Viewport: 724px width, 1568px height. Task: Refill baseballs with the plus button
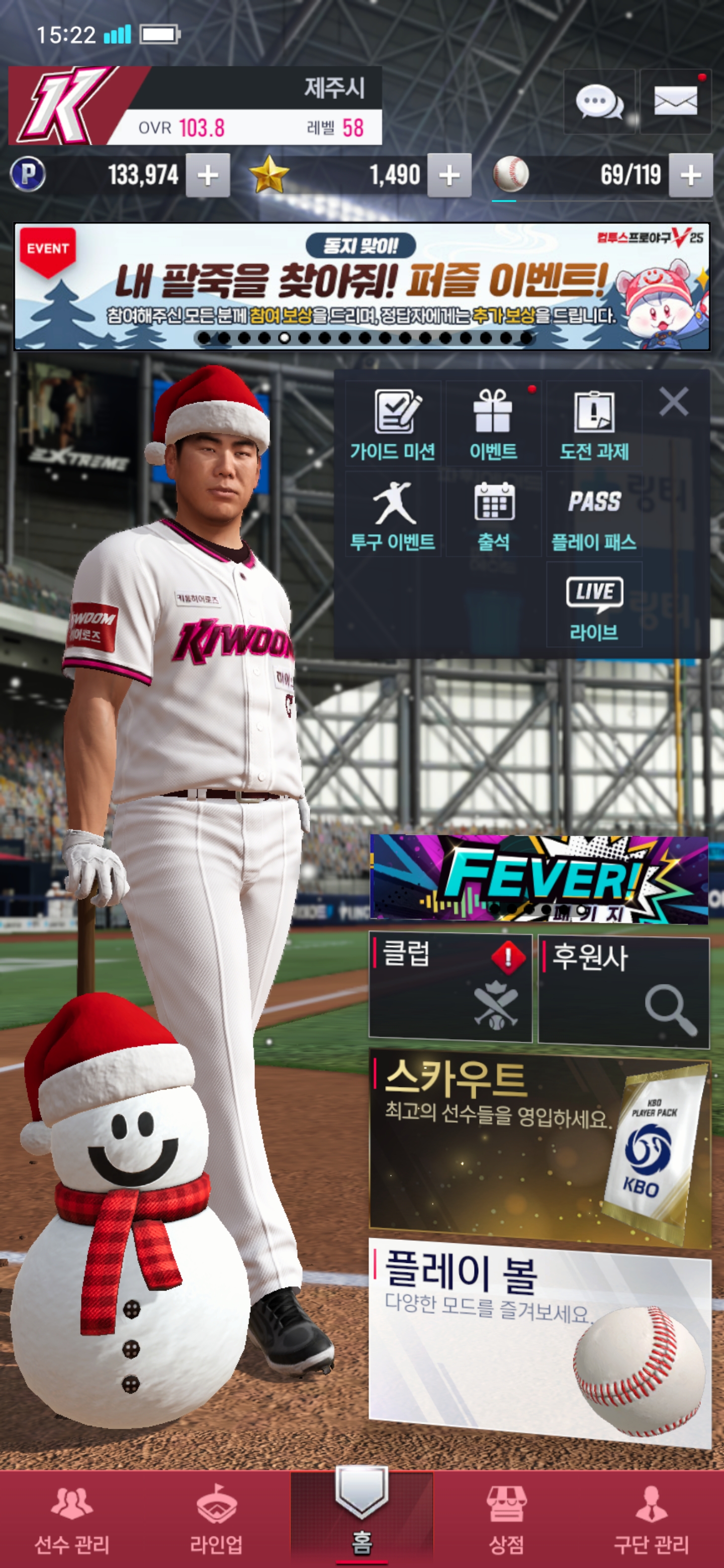(x=690, y=175)
